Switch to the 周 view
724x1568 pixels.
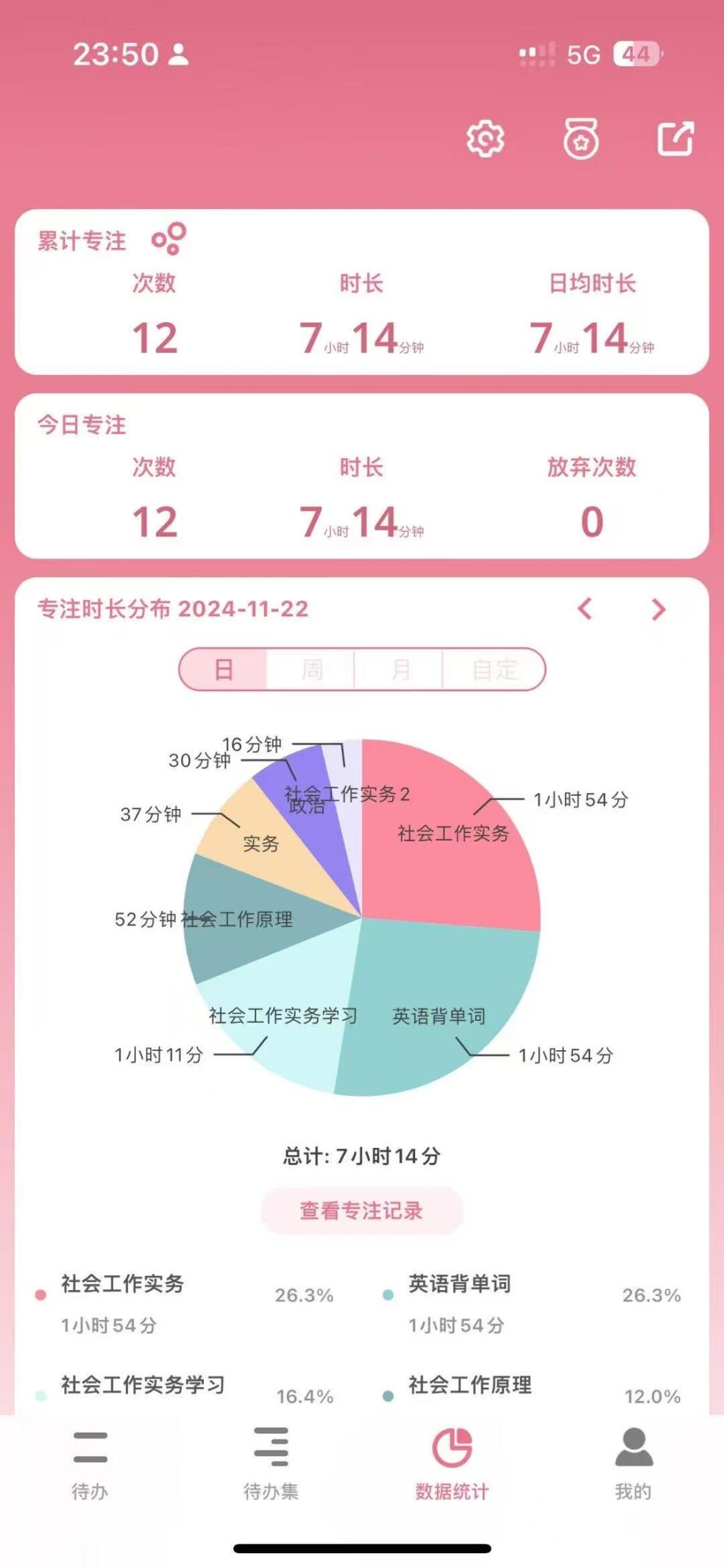tap(311, 669)
